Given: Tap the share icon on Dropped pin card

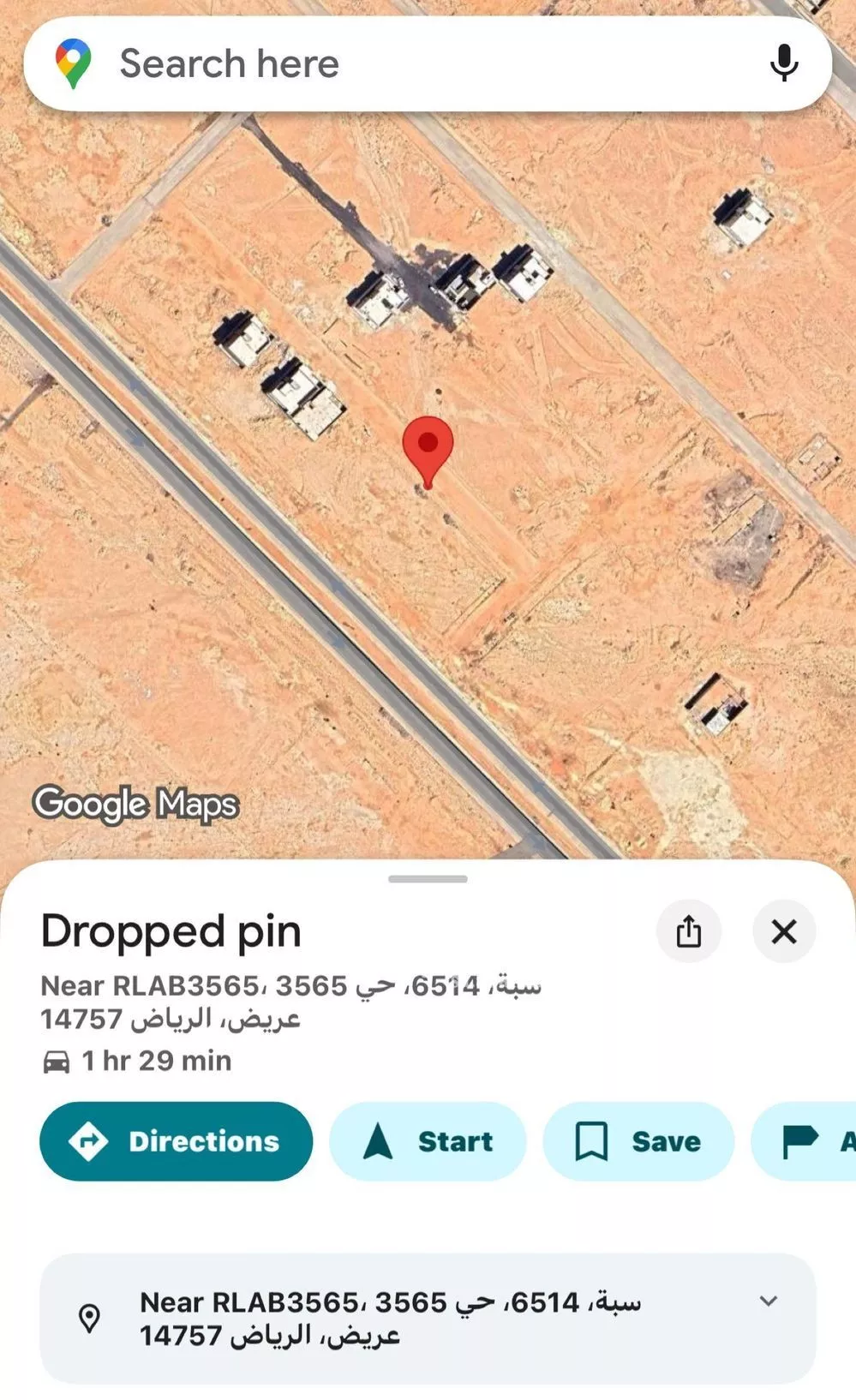Looking at the screenshot, I should [x=688, y=932].
